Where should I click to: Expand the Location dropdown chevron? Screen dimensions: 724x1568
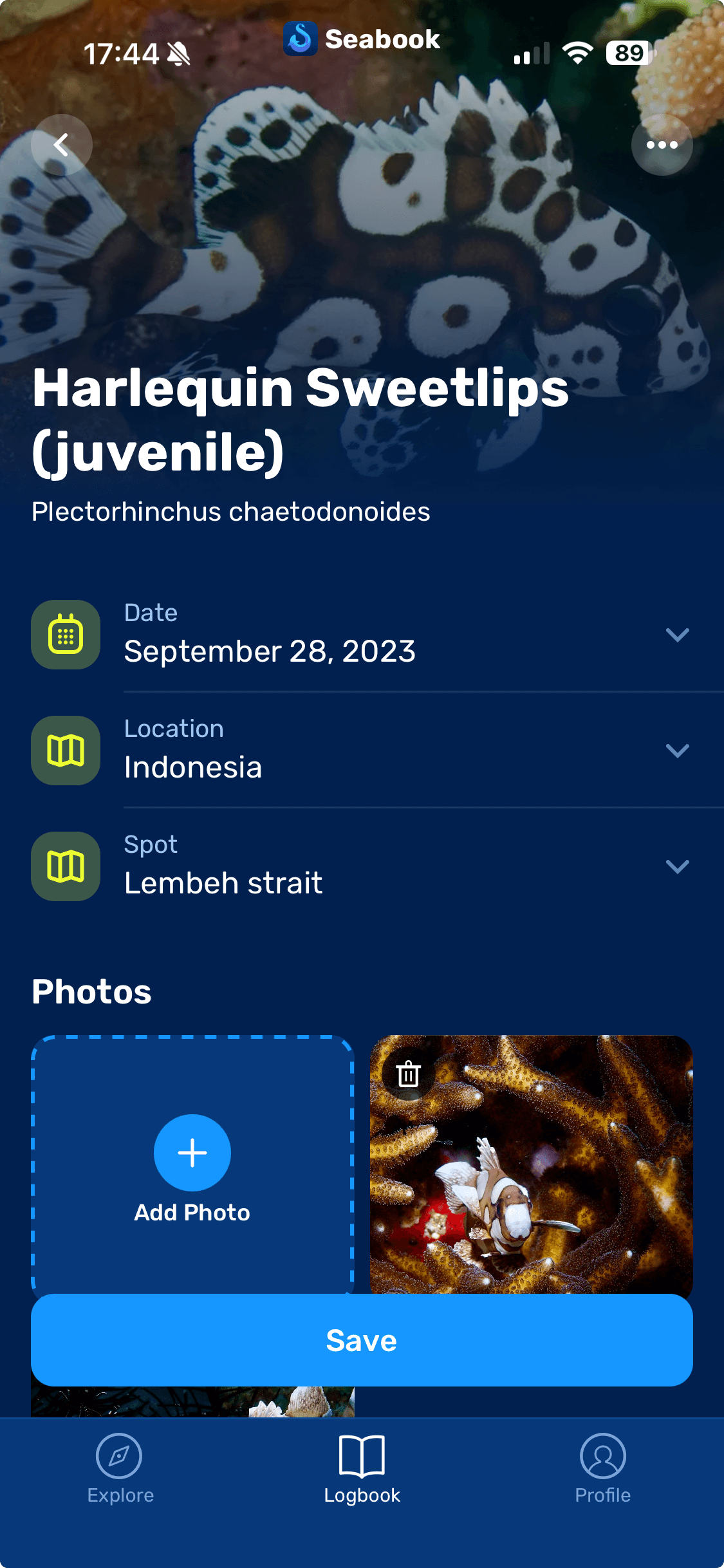678,751
